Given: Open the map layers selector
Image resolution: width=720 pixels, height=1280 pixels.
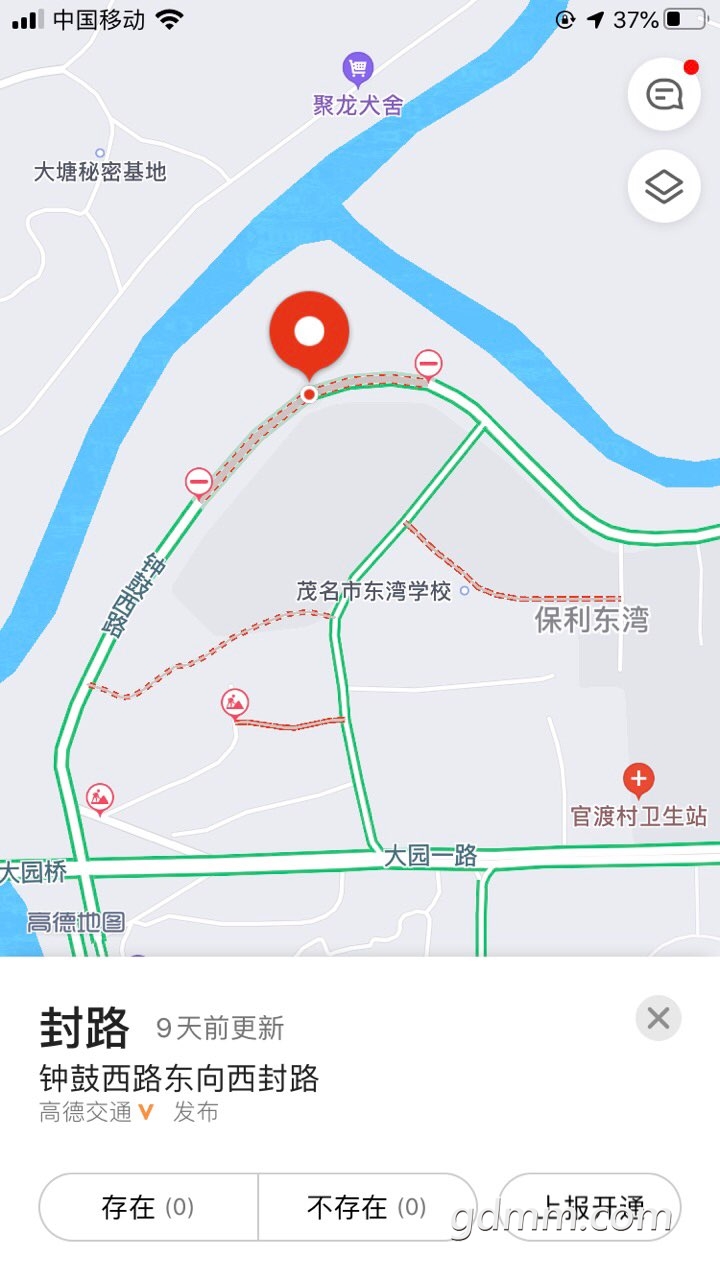Looking at the screenshot, I should tap(664, 186).
